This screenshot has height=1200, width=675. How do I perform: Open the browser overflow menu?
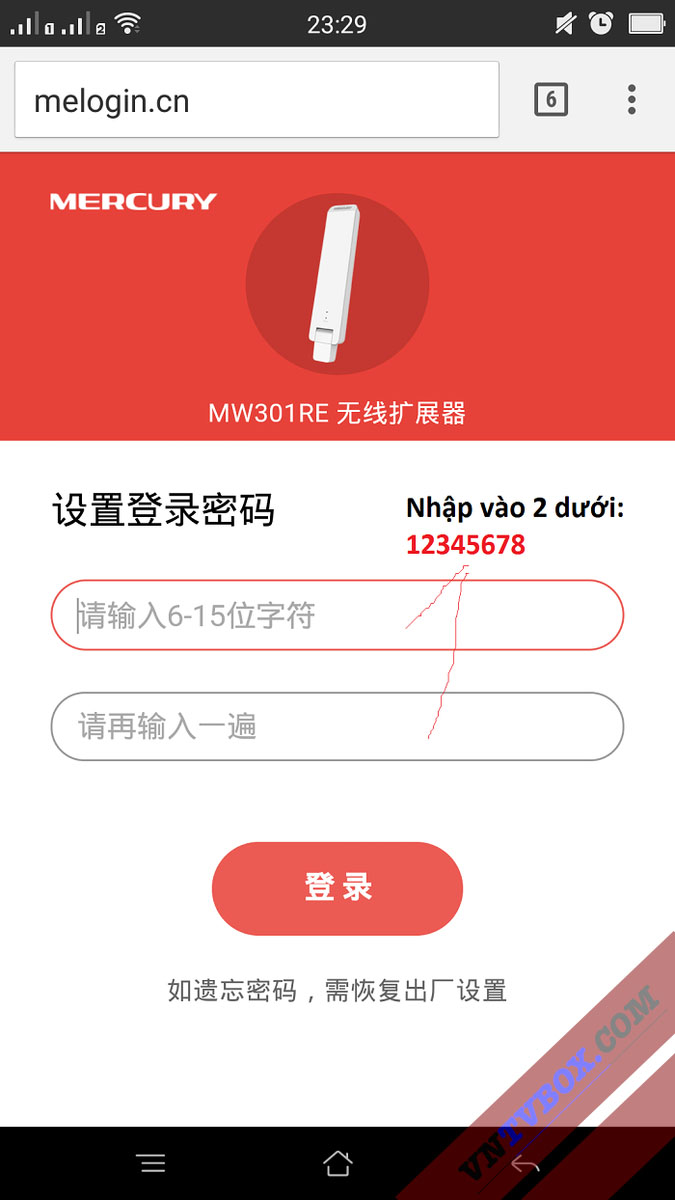pos(631,100)
